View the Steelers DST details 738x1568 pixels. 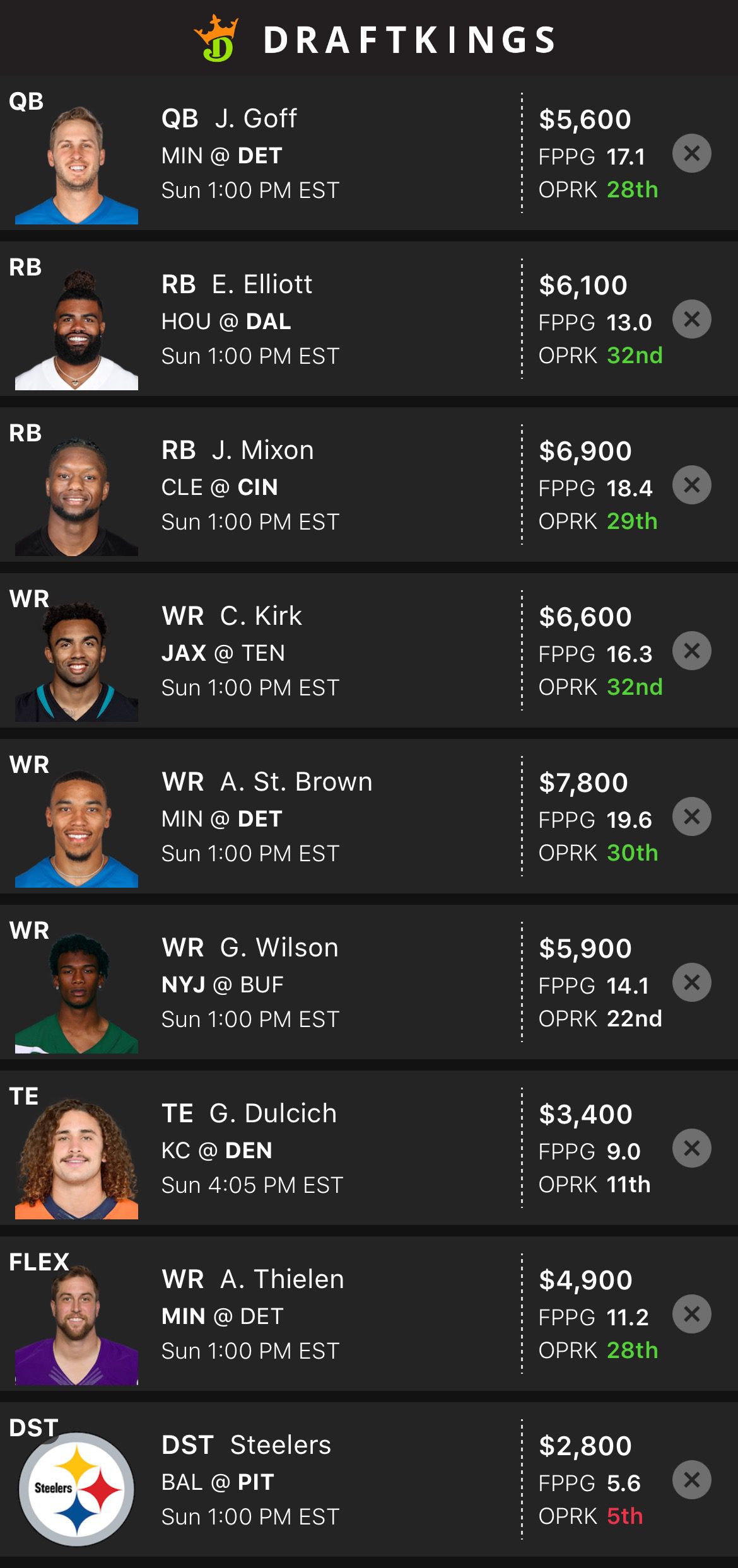click(280, 1445)
